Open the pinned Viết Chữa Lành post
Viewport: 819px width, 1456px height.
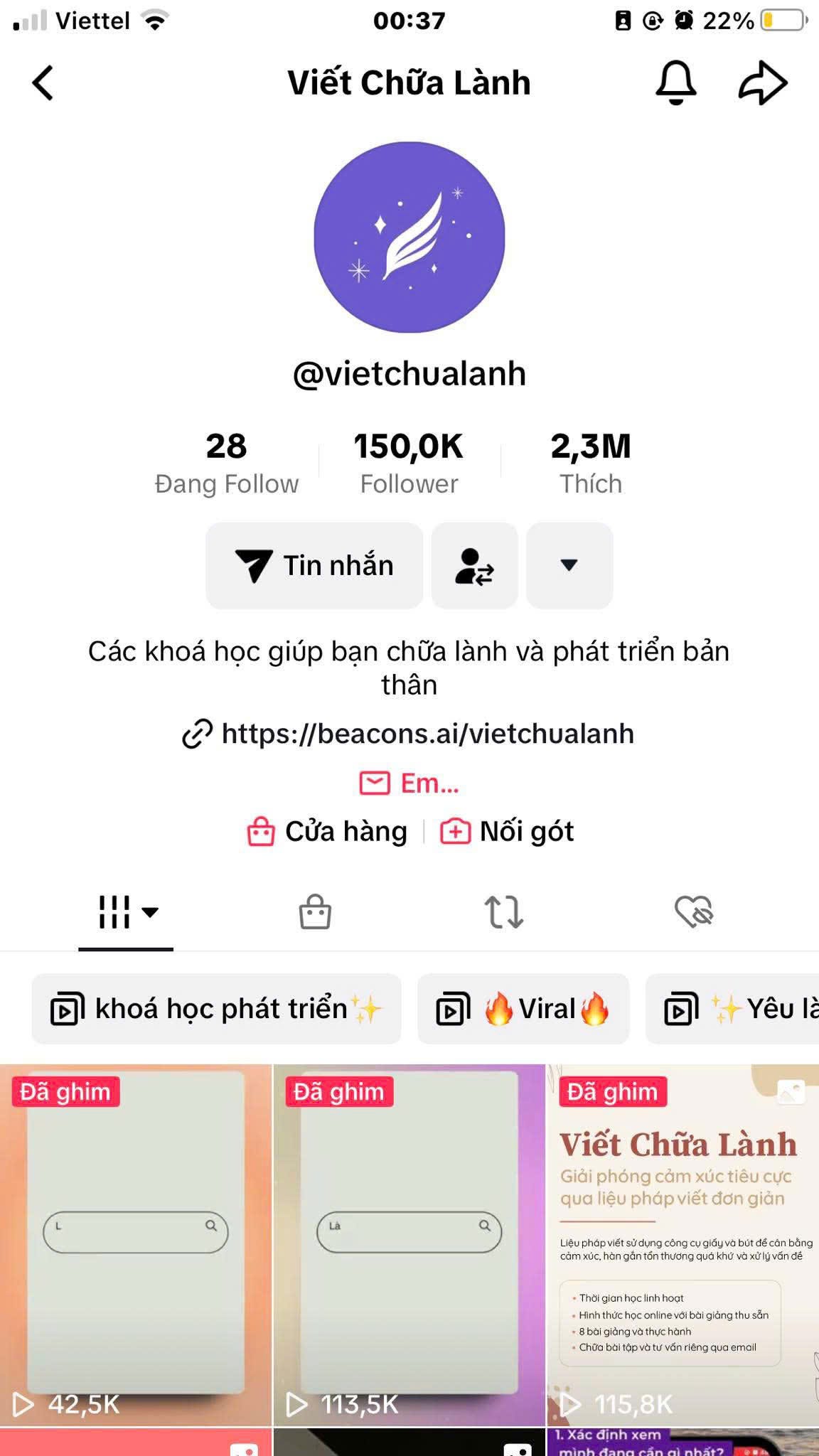pyautogui.click(x=682, y=1245)
